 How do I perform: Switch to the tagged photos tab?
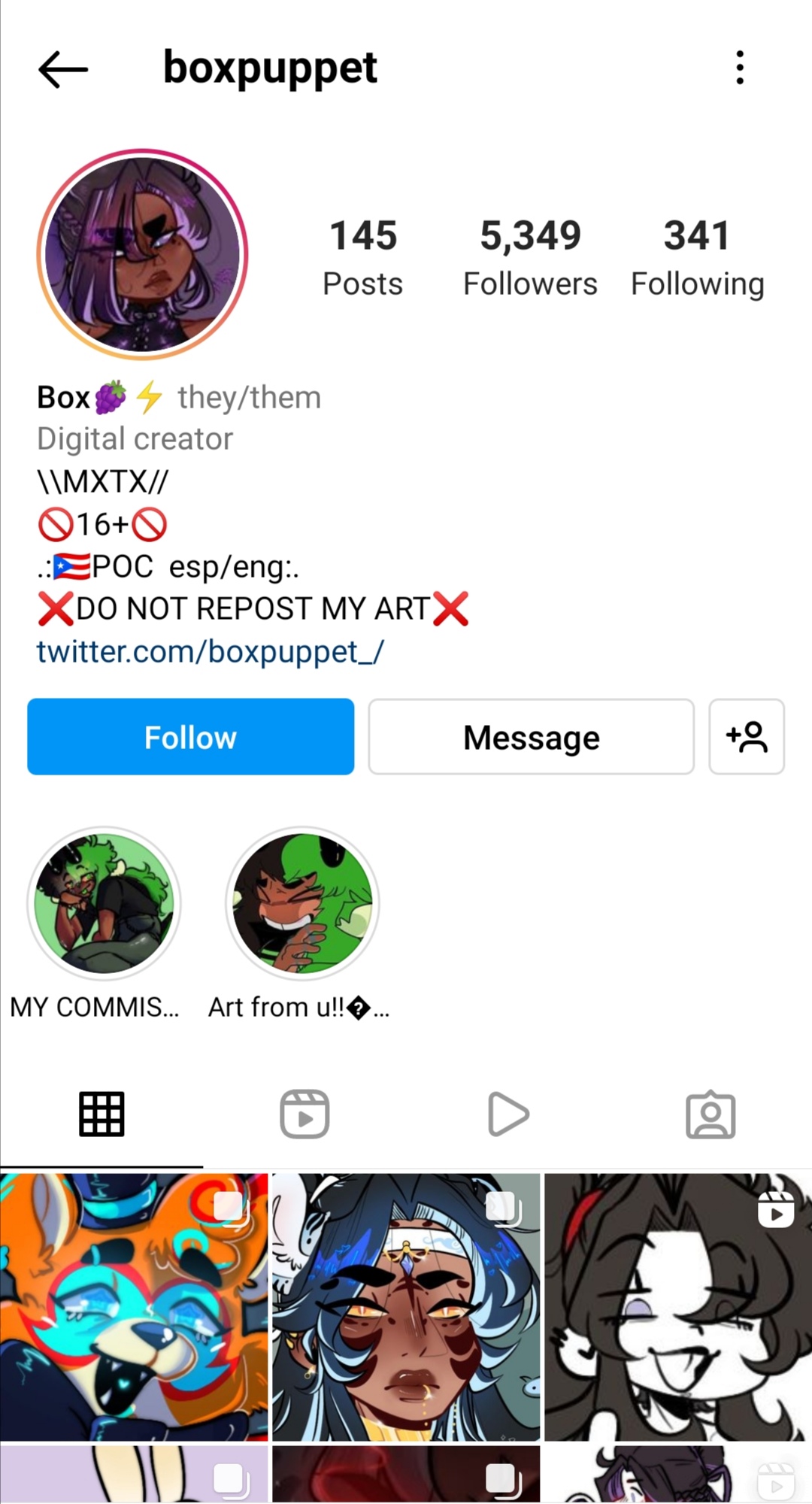[710, 1114]
